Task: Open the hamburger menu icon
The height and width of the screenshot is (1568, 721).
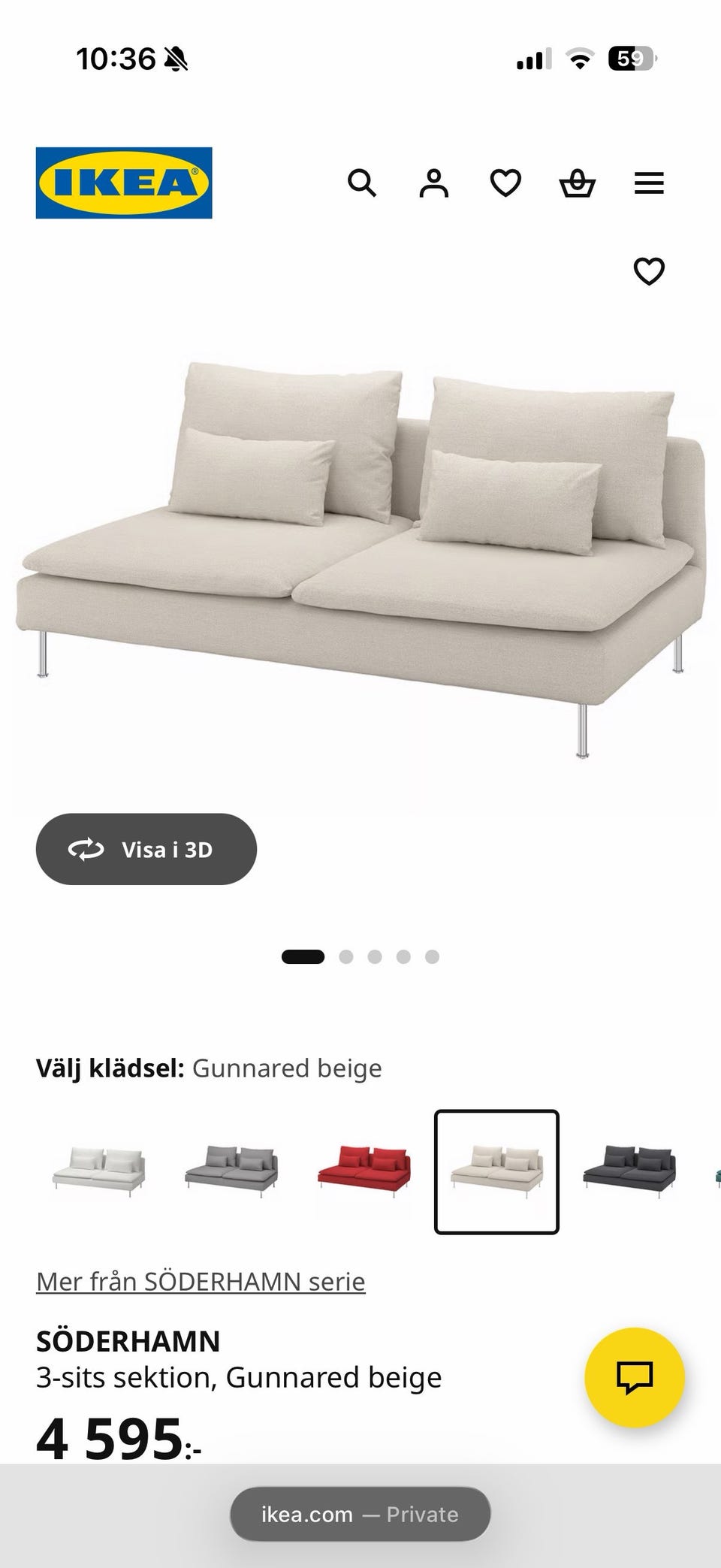Action: [649, 183]
